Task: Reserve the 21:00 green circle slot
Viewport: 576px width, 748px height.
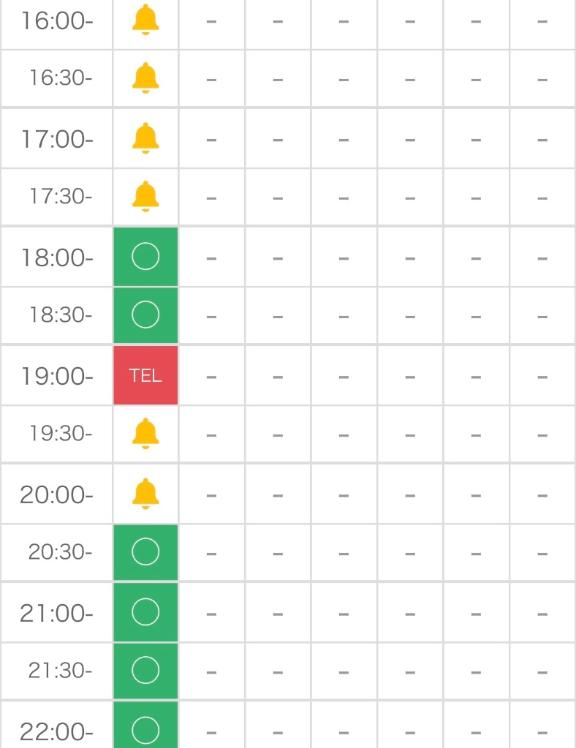Action: coord(146,612)
